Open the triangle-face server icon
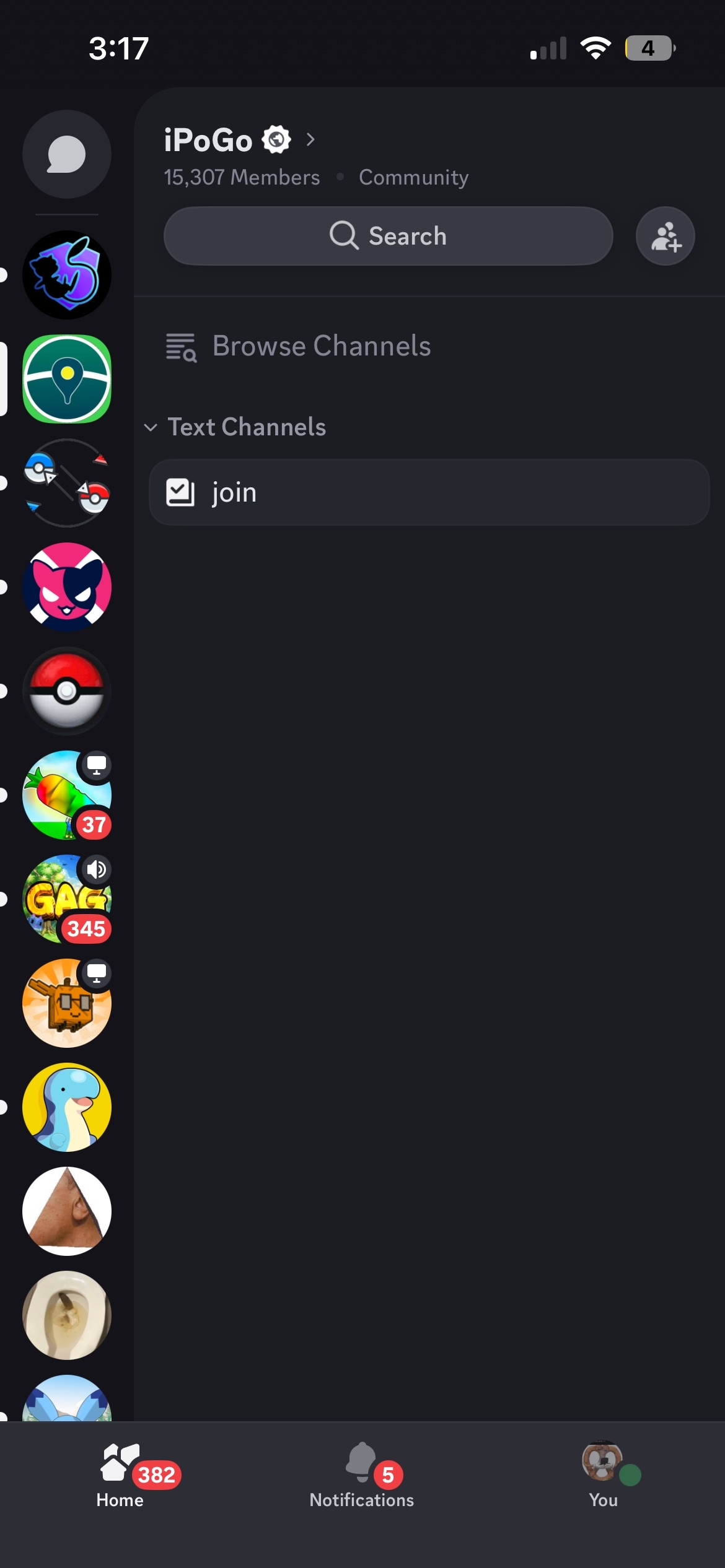Viewport: 725px width, 1568px height. [66, 1211]
